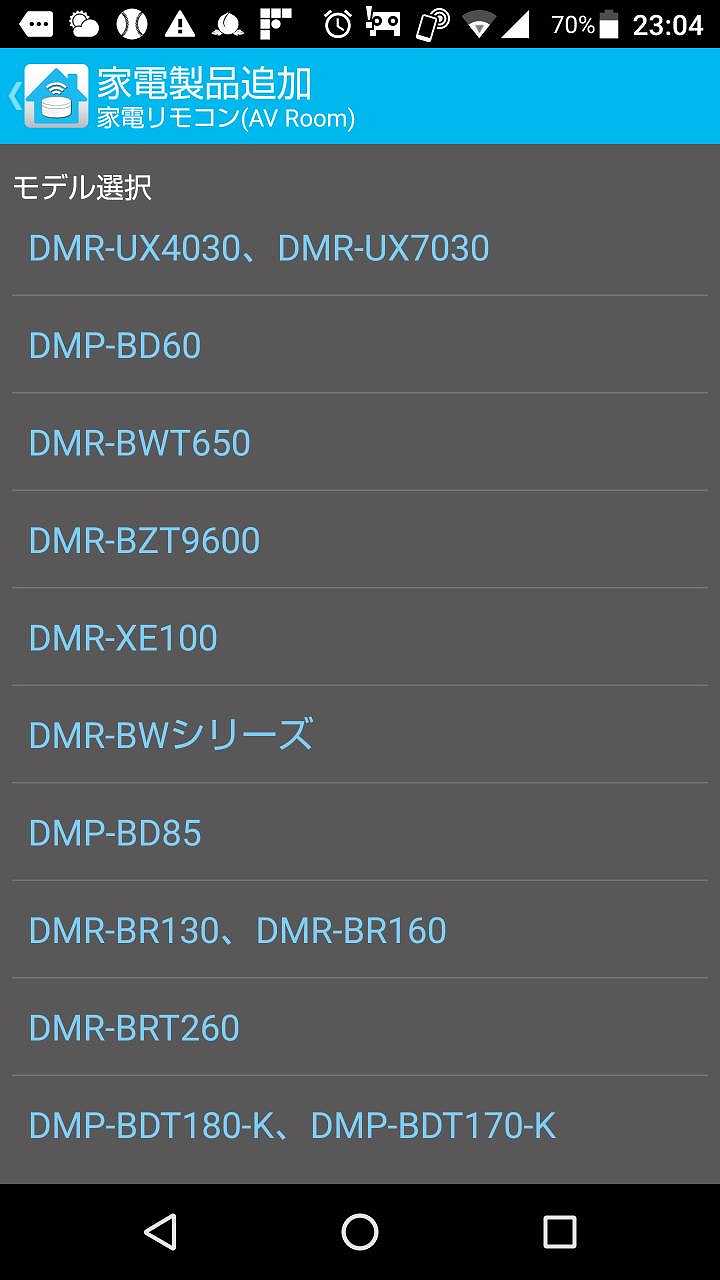This screenshot has height=1280, width=720.
Task: Choose DMP-BD85 as the model
Action: (x=115, y=833)
